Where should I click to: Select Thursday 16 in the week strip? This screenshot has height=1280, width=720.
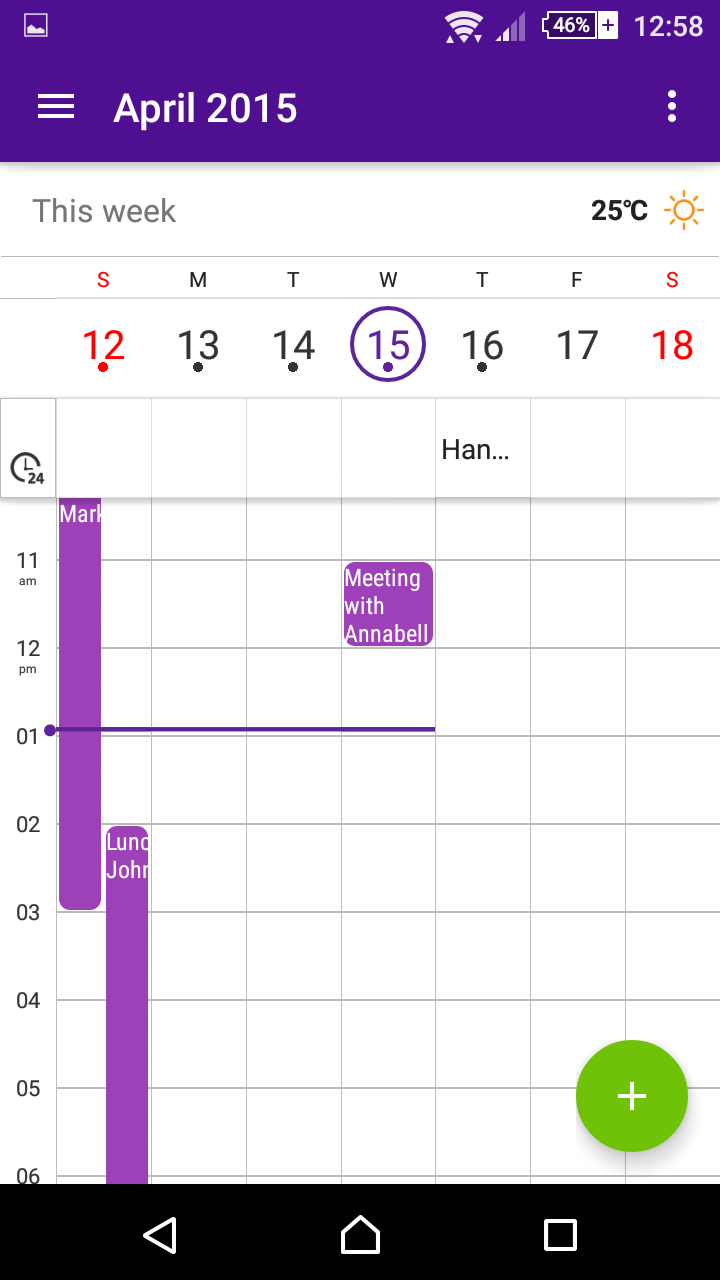coord(482,346)
